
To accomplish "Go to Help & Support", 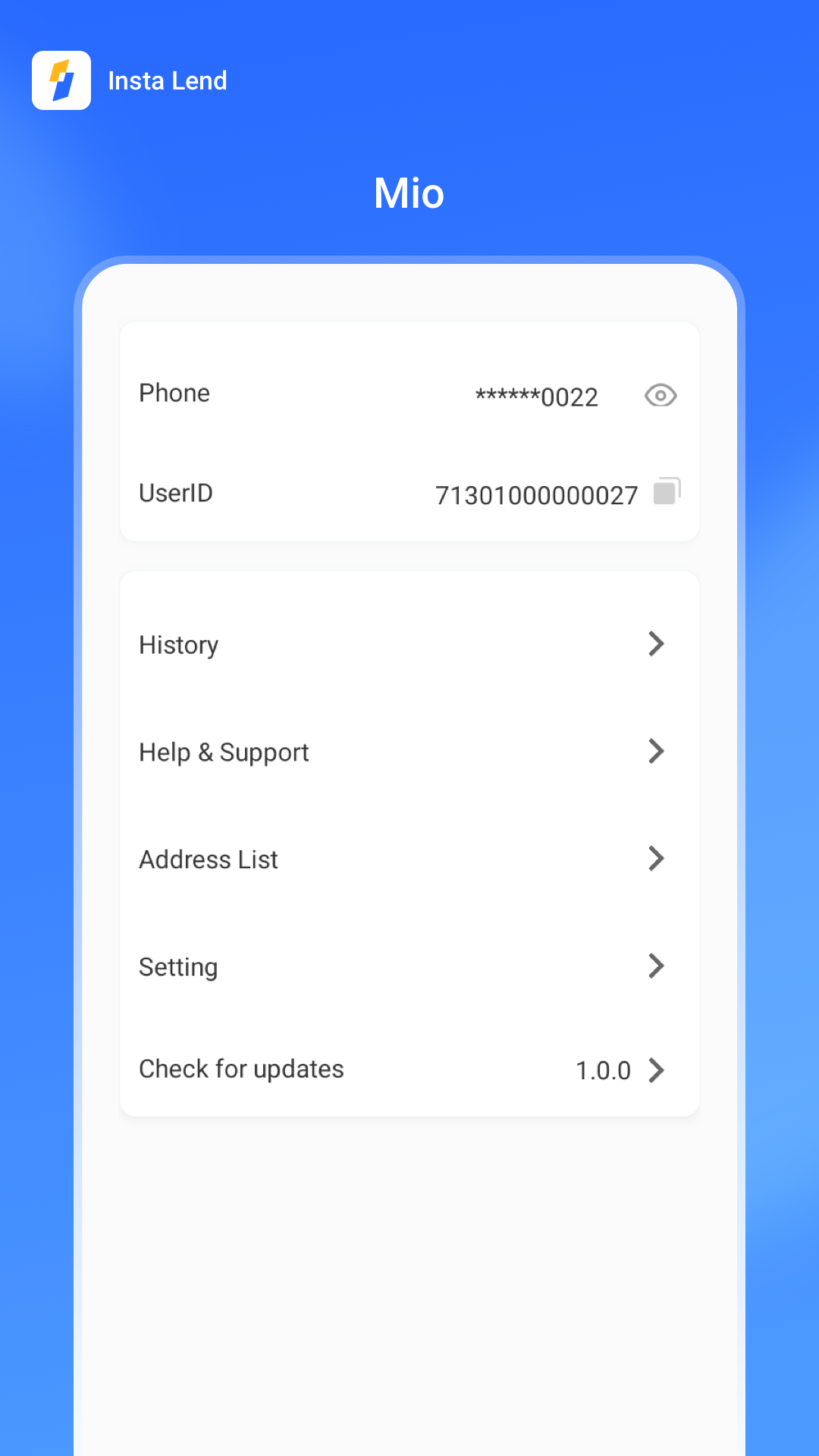I will pyautogui.click(x=409, y=752).
